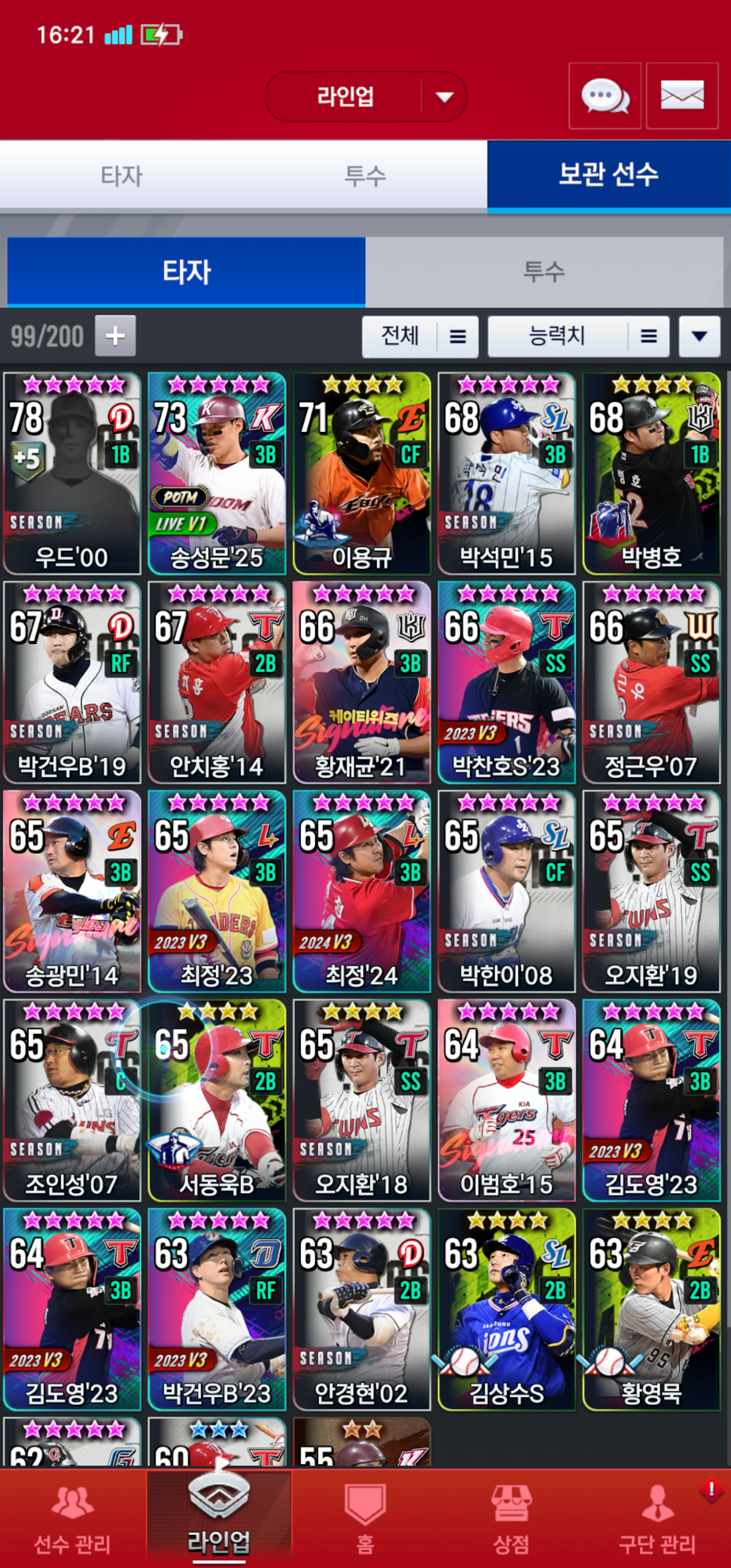Open the 전체 filter menu
The image size is (731, 1568).
tap(420, 336)
